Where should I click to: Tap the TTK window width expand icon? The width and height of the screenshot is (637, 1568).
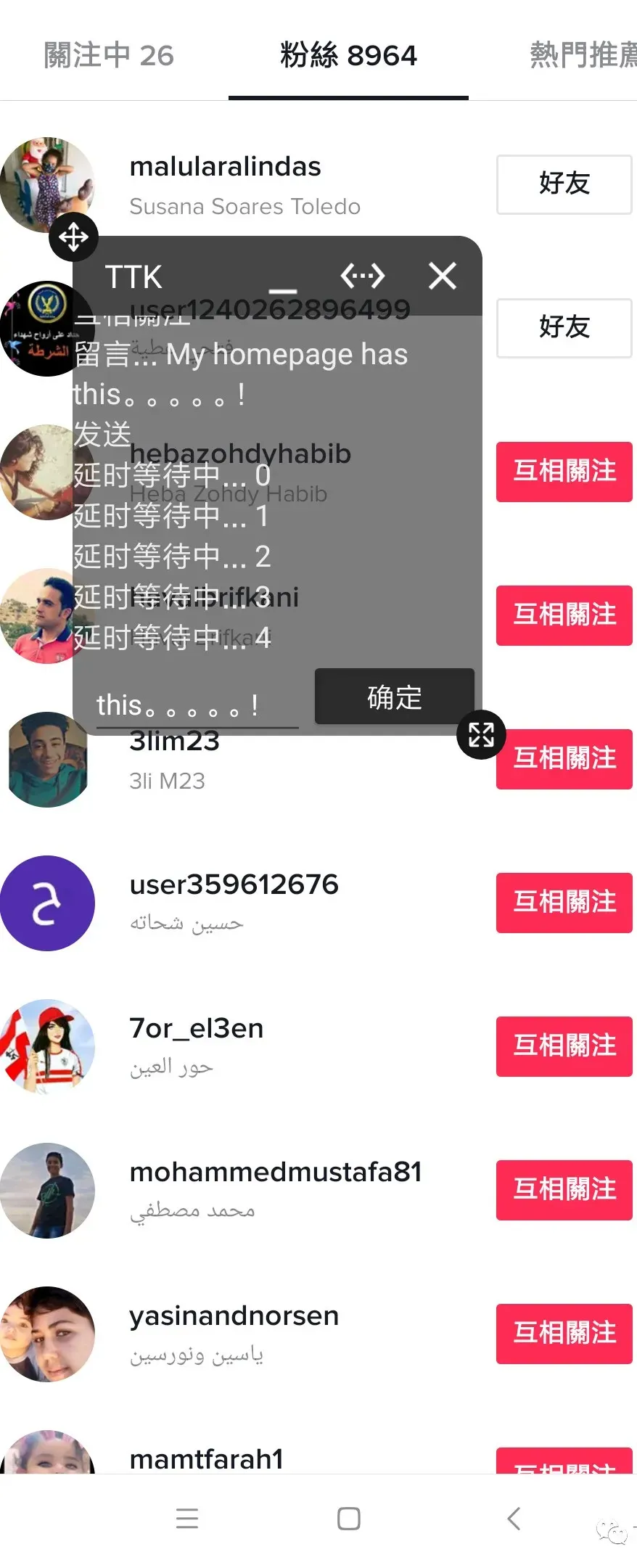[x=362, y=276]
